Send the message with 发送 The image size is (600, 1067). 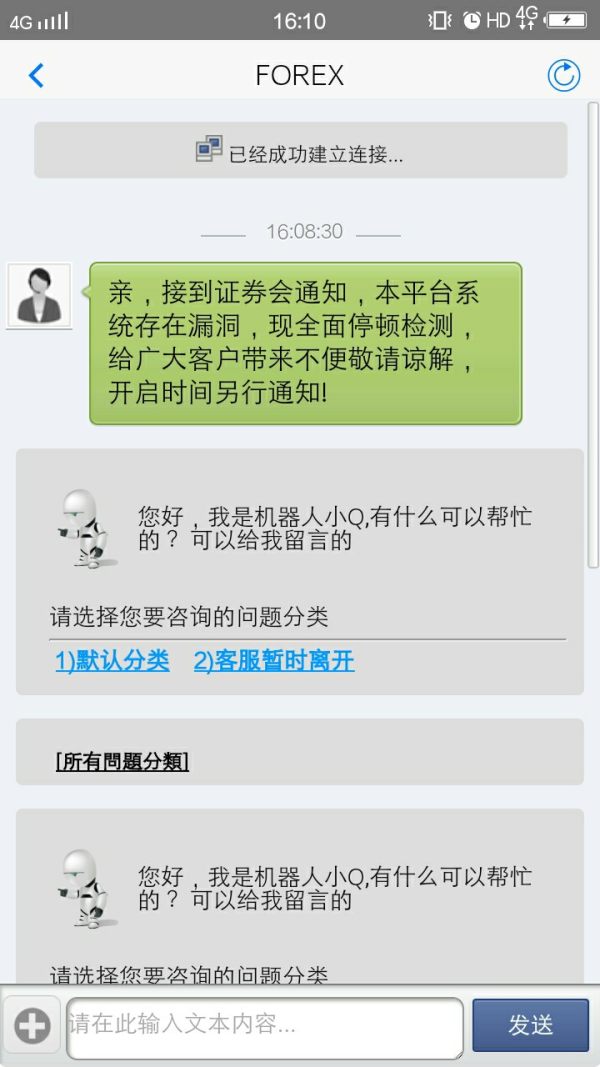(530, 1026)
